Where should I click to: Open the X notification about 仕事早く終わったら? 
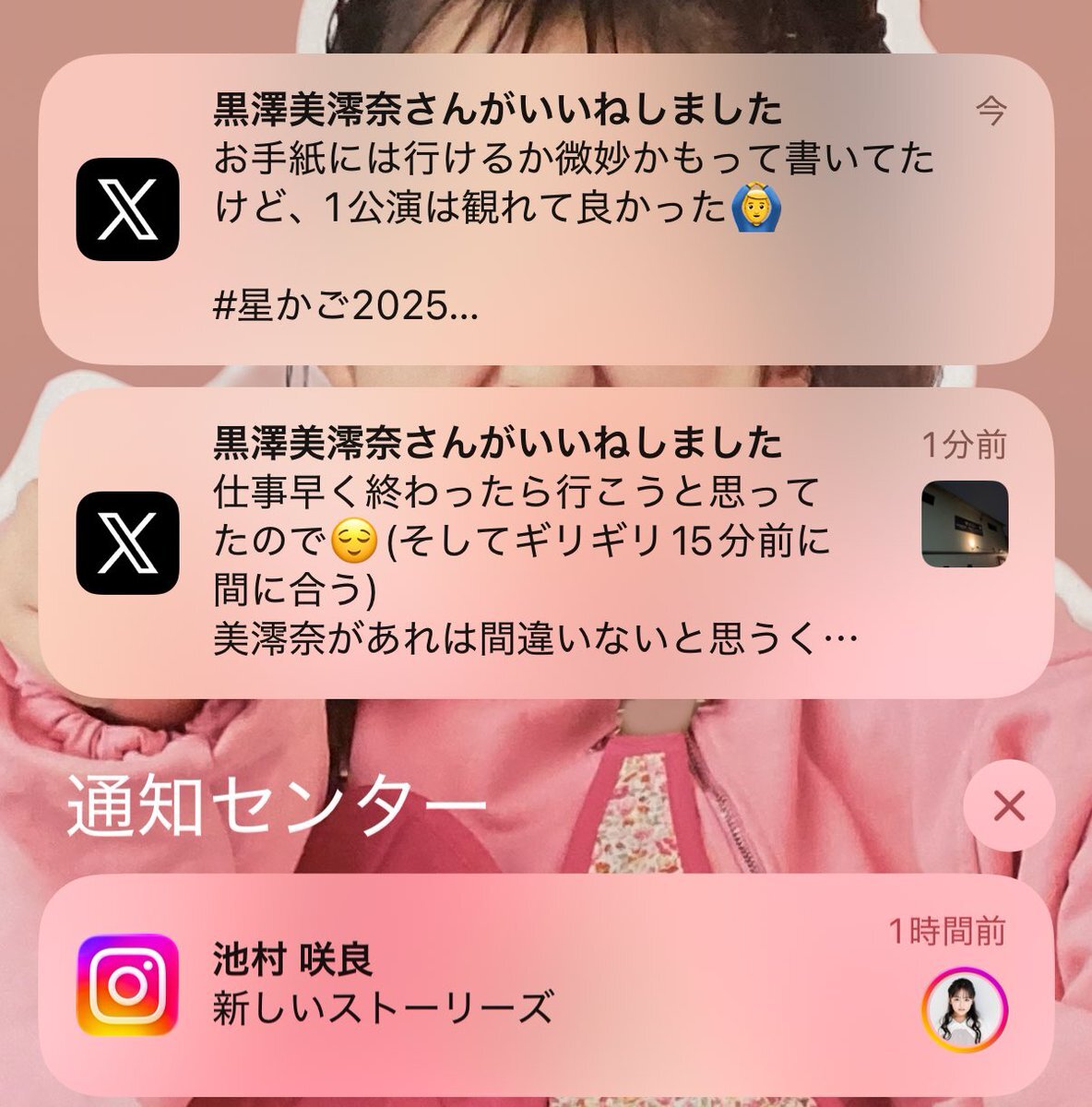point(544,542)
